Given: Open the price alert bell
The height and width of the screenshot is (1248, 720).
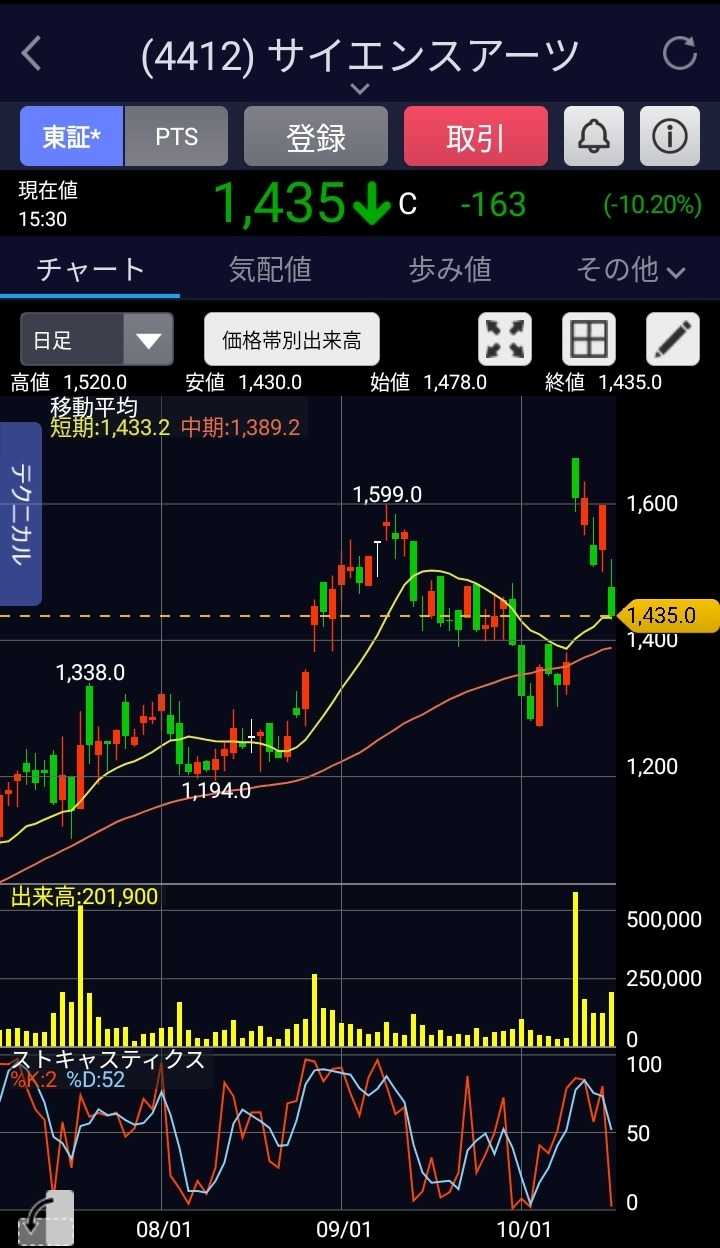Looking at the screenshot, I should (594, 137).
